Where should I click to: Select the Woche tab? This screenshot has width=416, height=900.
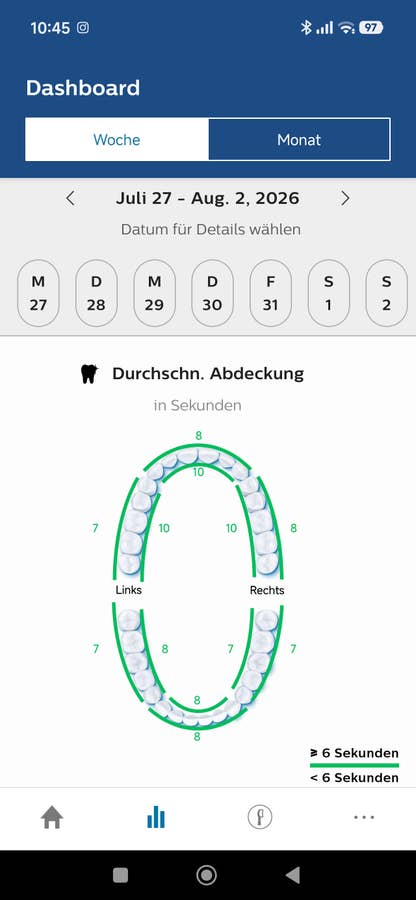point(117,139)
